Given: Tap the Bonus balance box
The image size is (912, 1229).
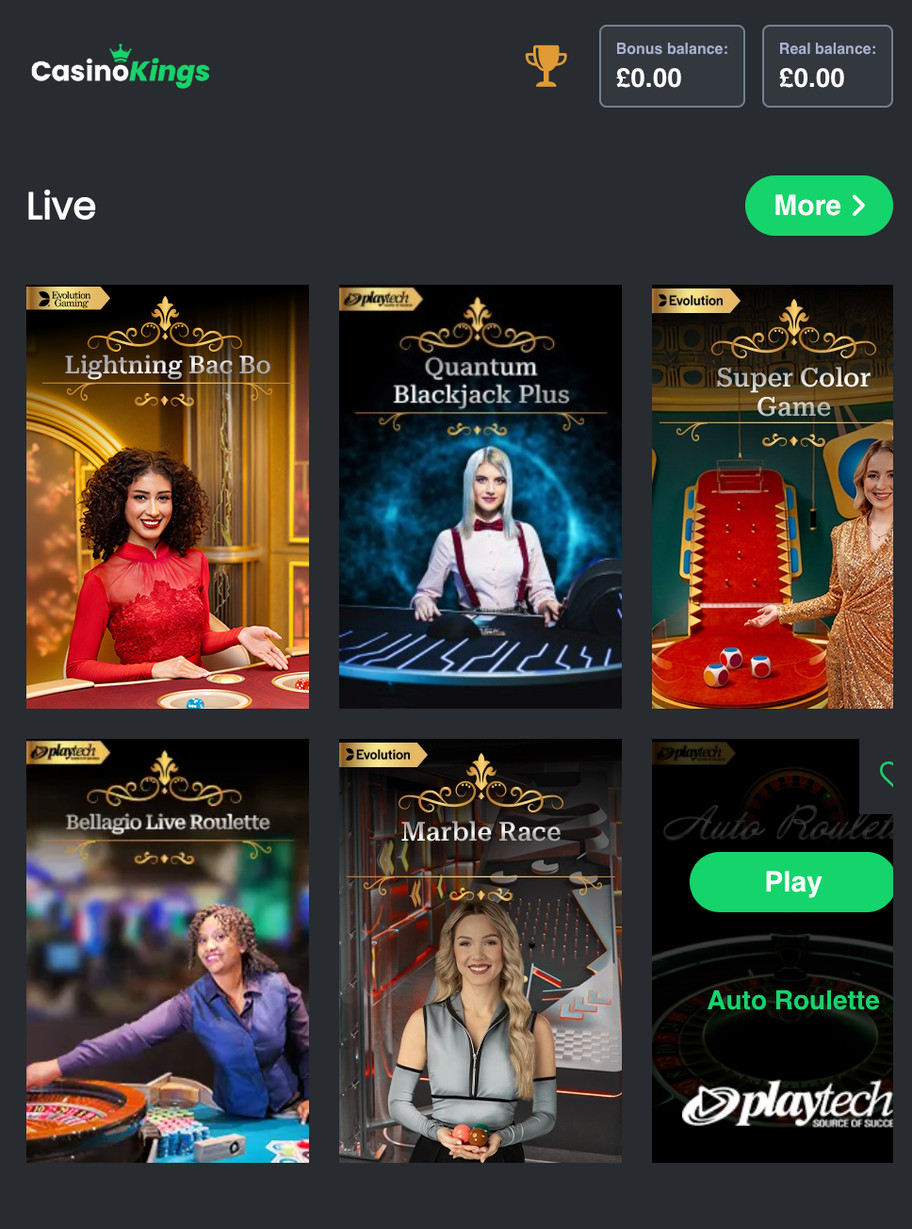Looking at the screenshot, I should tap(671, 66).
